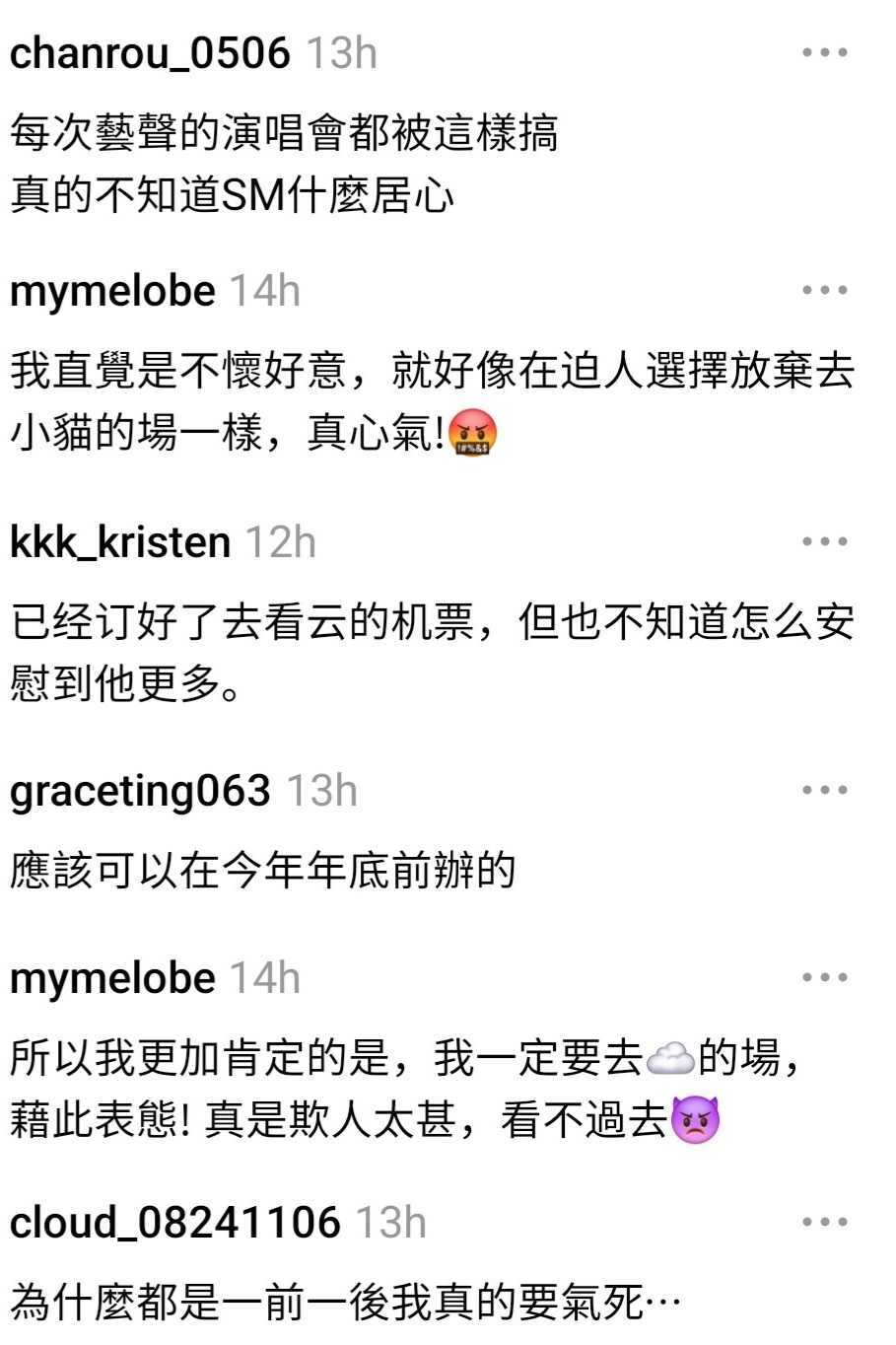Screen dimensions: 896x1345
Task: Open overflow menu on cloud_08241106's comment
Action: pos(824,1222)
